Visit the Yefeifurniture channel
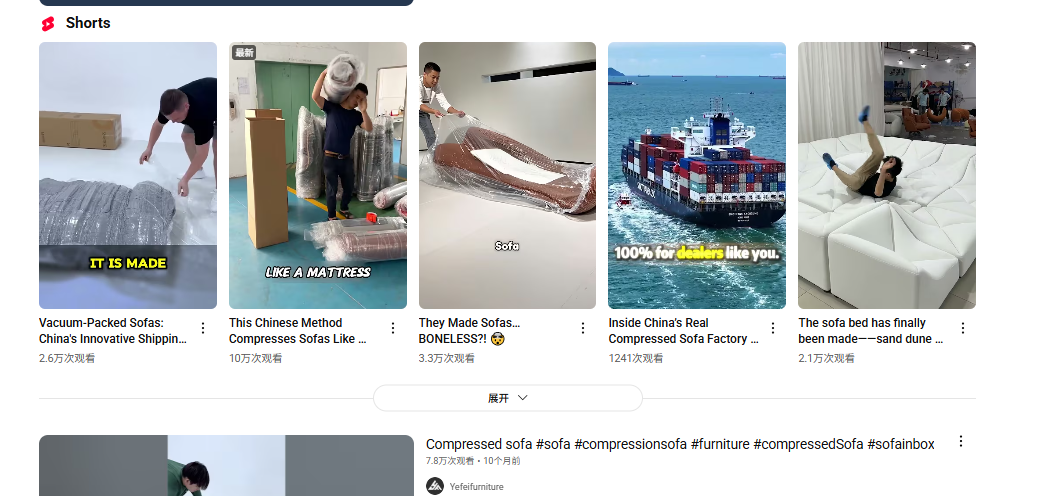The height and width of the screenshot is (496, 1057). coord(476,487)
